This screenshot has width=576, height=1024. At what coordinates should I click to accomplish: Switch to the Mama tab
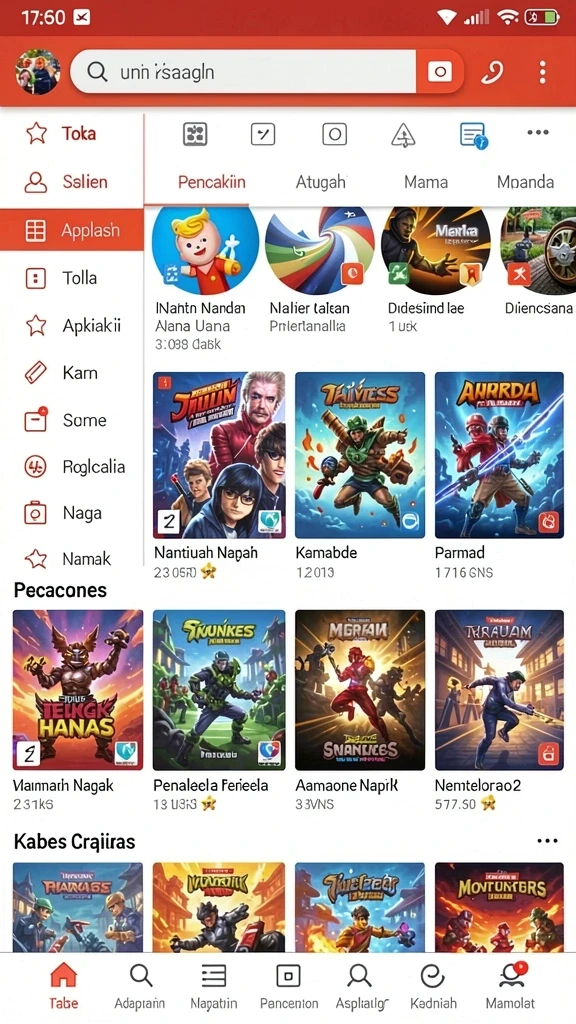coord(426,182)
